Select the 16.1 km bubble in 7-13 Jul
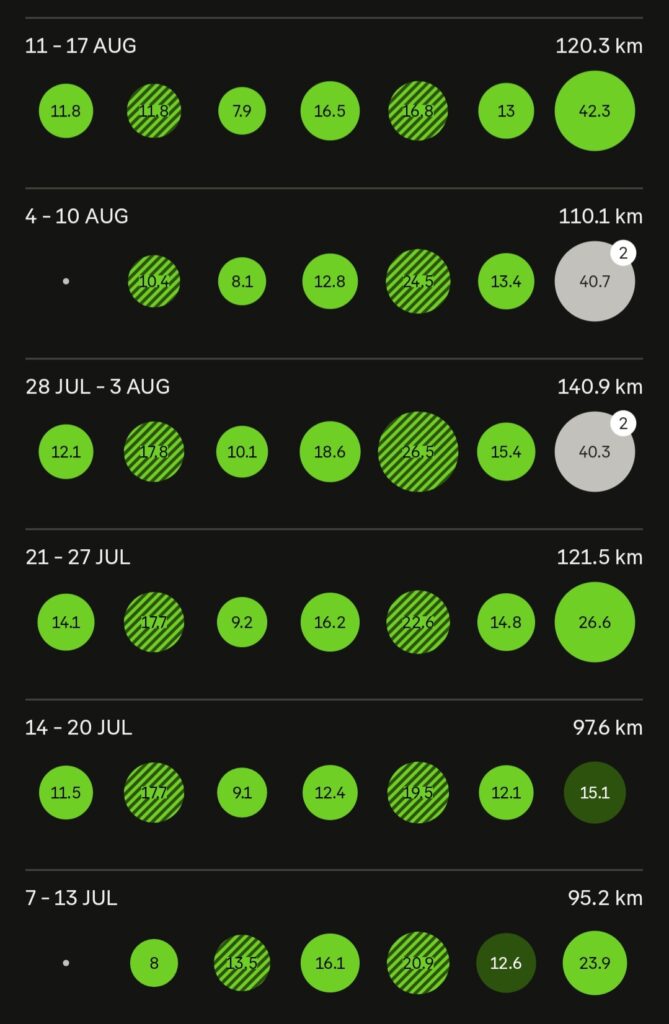669x1024 pixels. tap(330, 963)
